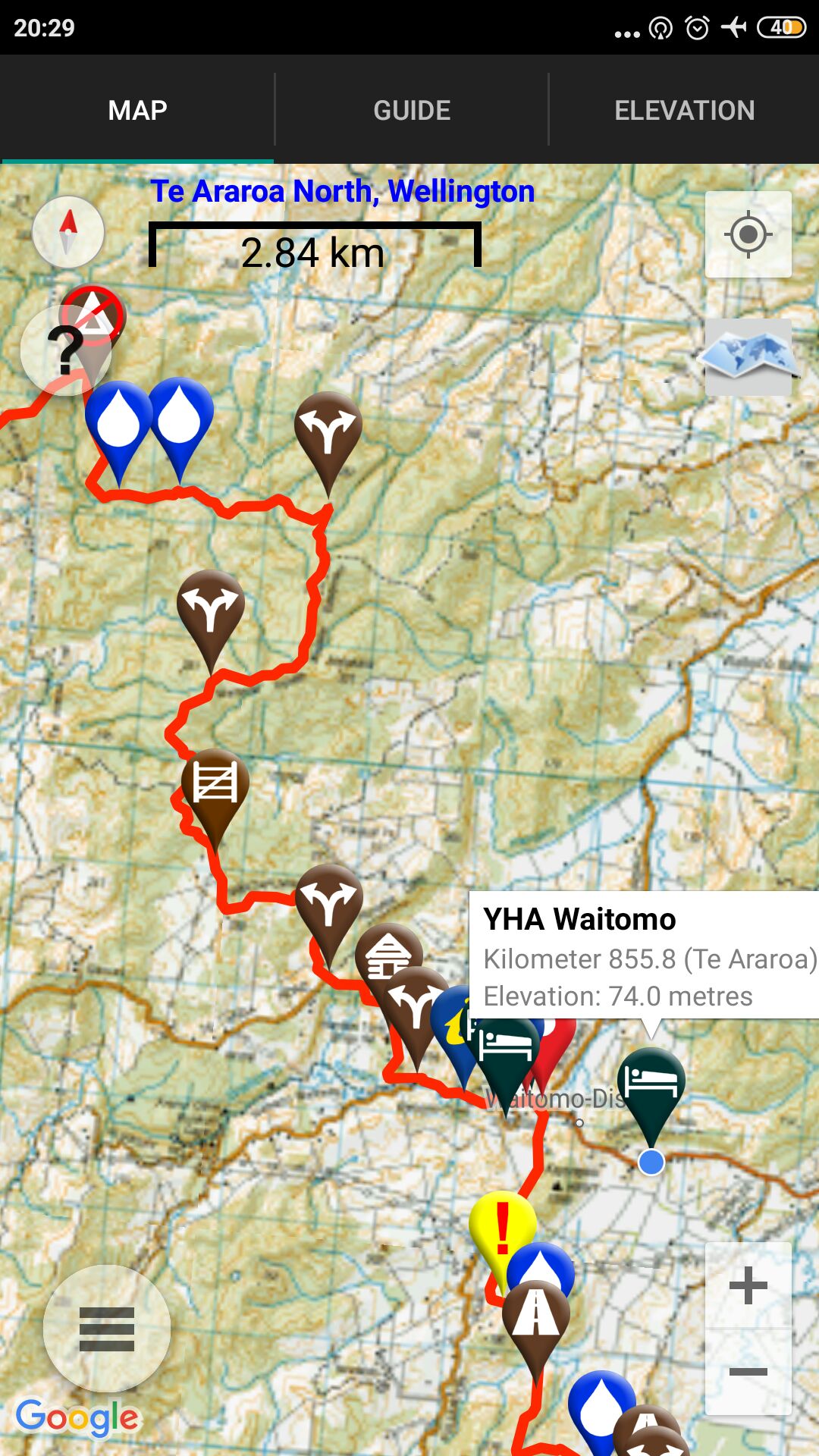Screen dimensions: 819x1456
Task: Tap the brown road marker
Action: coord(536,1316)
